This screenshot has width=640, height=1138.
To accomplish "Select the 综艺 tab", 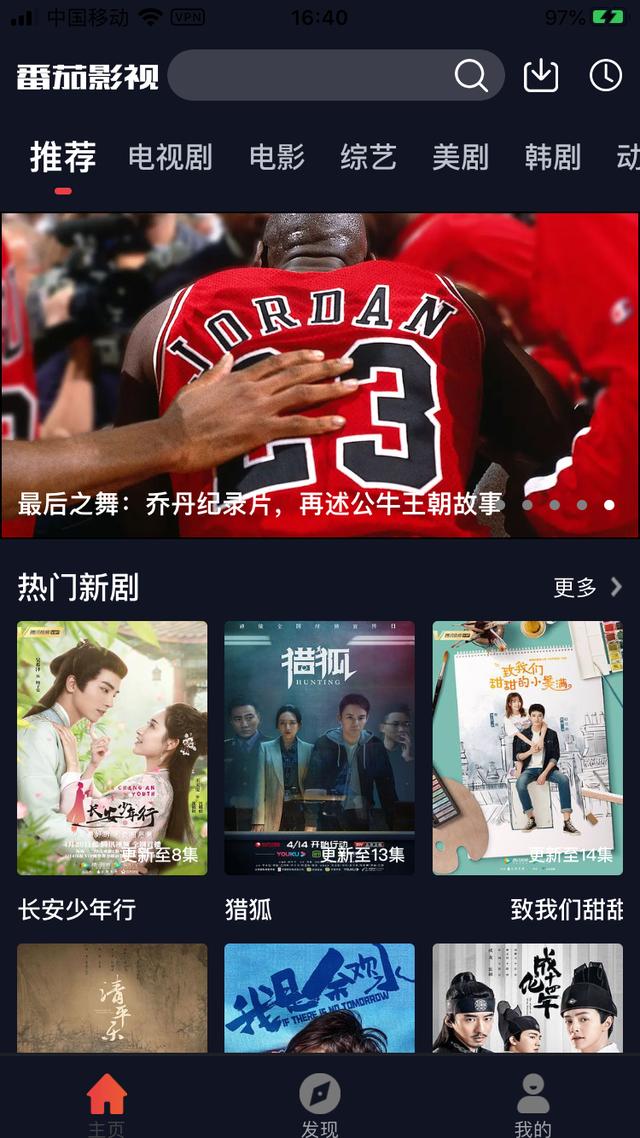I will (x=368, y=157).
